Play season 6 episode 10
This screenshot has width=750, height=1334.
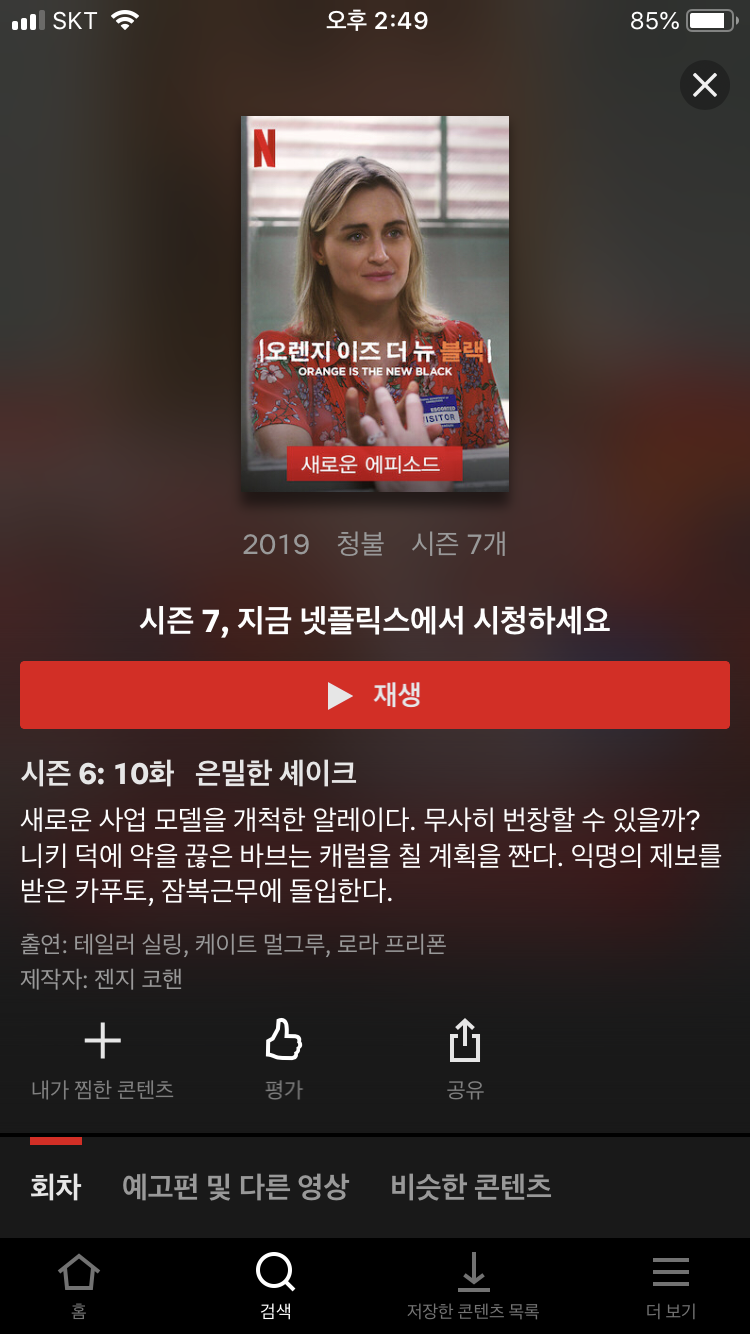coord(373,695)
